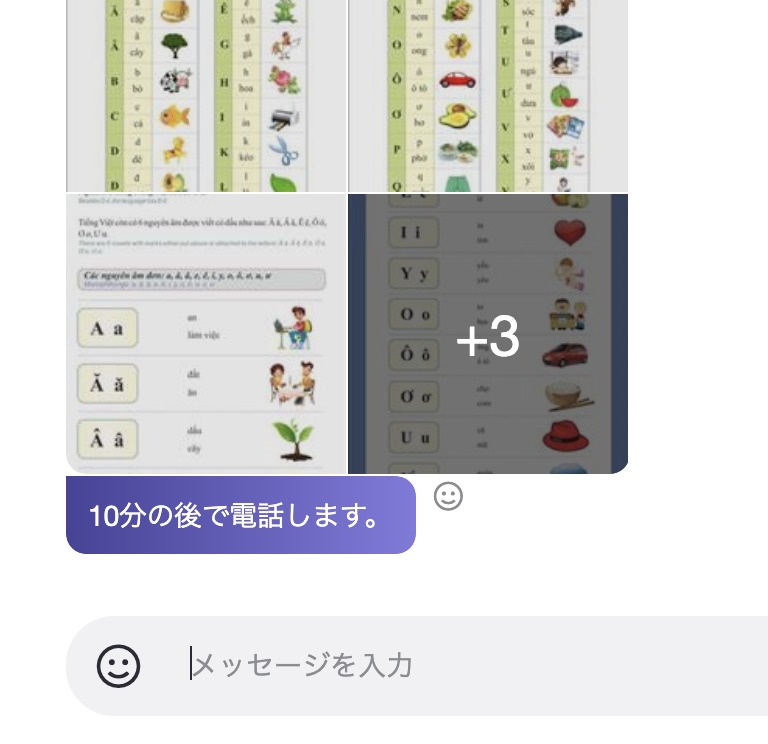Open the vowel chart image with A a

click(x=206, y=335)
